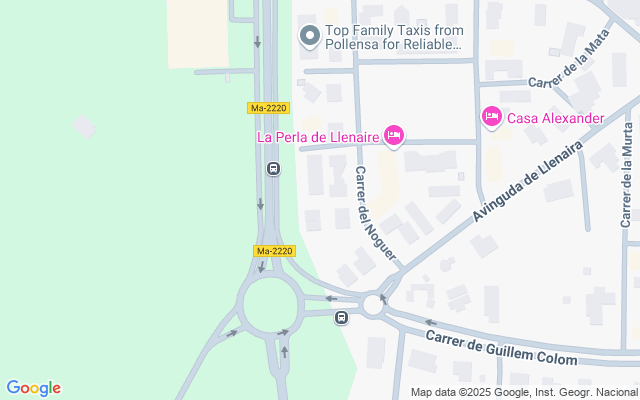Open the Casa Alexander lodging marker
640x400 pixels.
(x=491, y=118)
